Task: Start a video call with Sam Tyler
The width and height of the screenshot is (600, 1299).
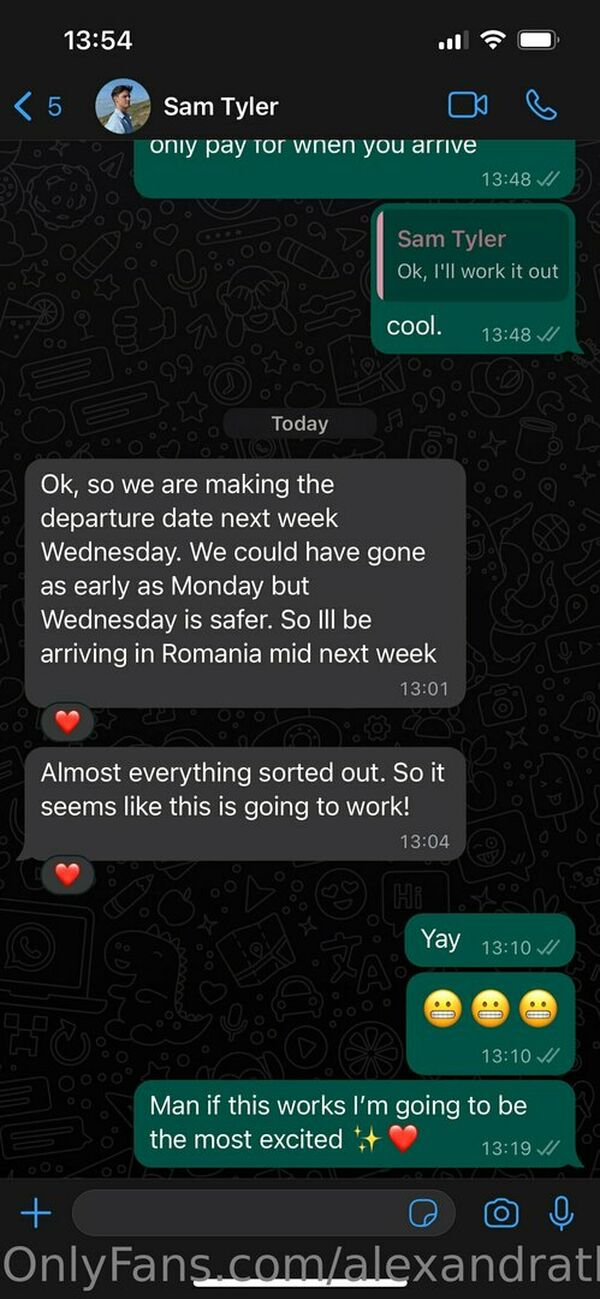Action: coord(467,105)
